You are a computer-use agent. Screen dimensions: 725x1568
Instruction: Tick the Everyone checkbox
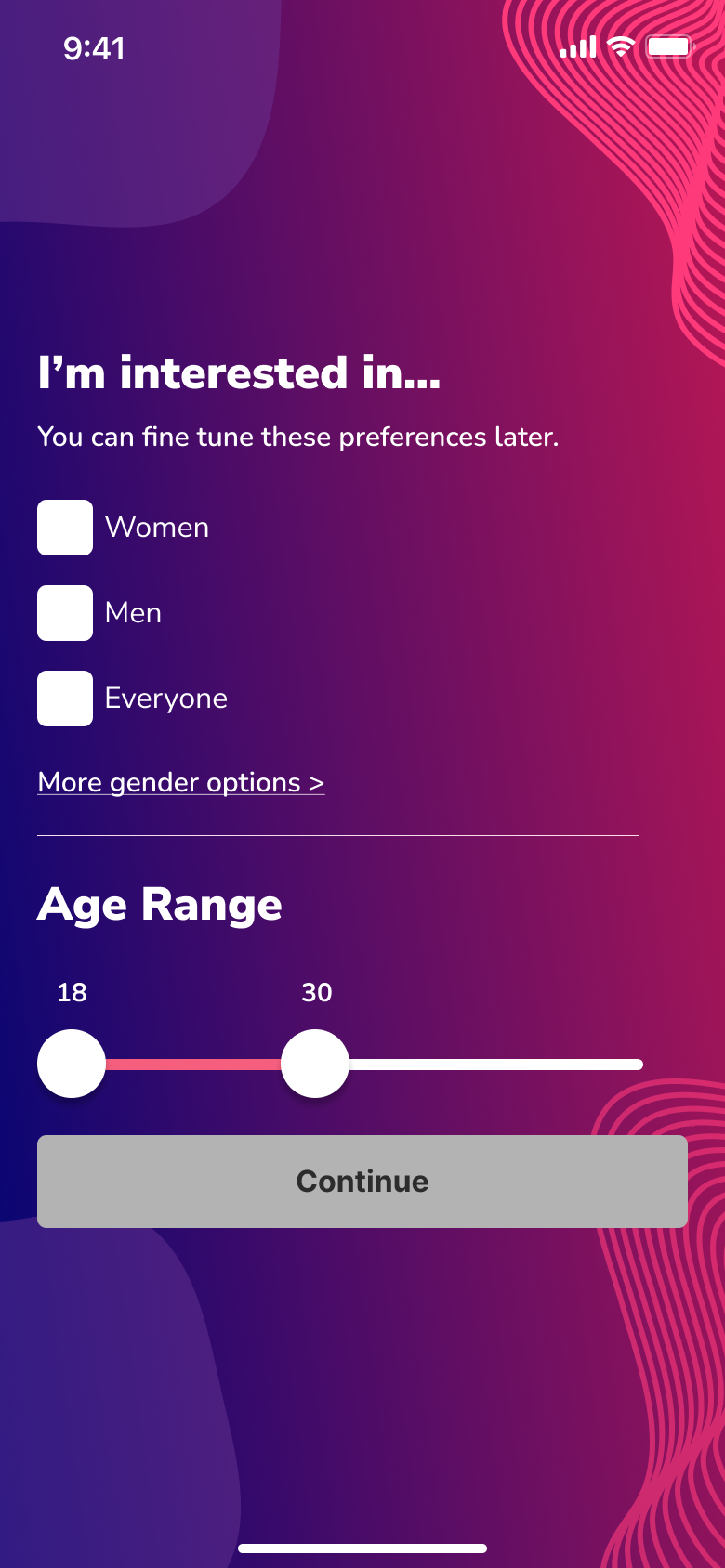[x=65, y=699]
